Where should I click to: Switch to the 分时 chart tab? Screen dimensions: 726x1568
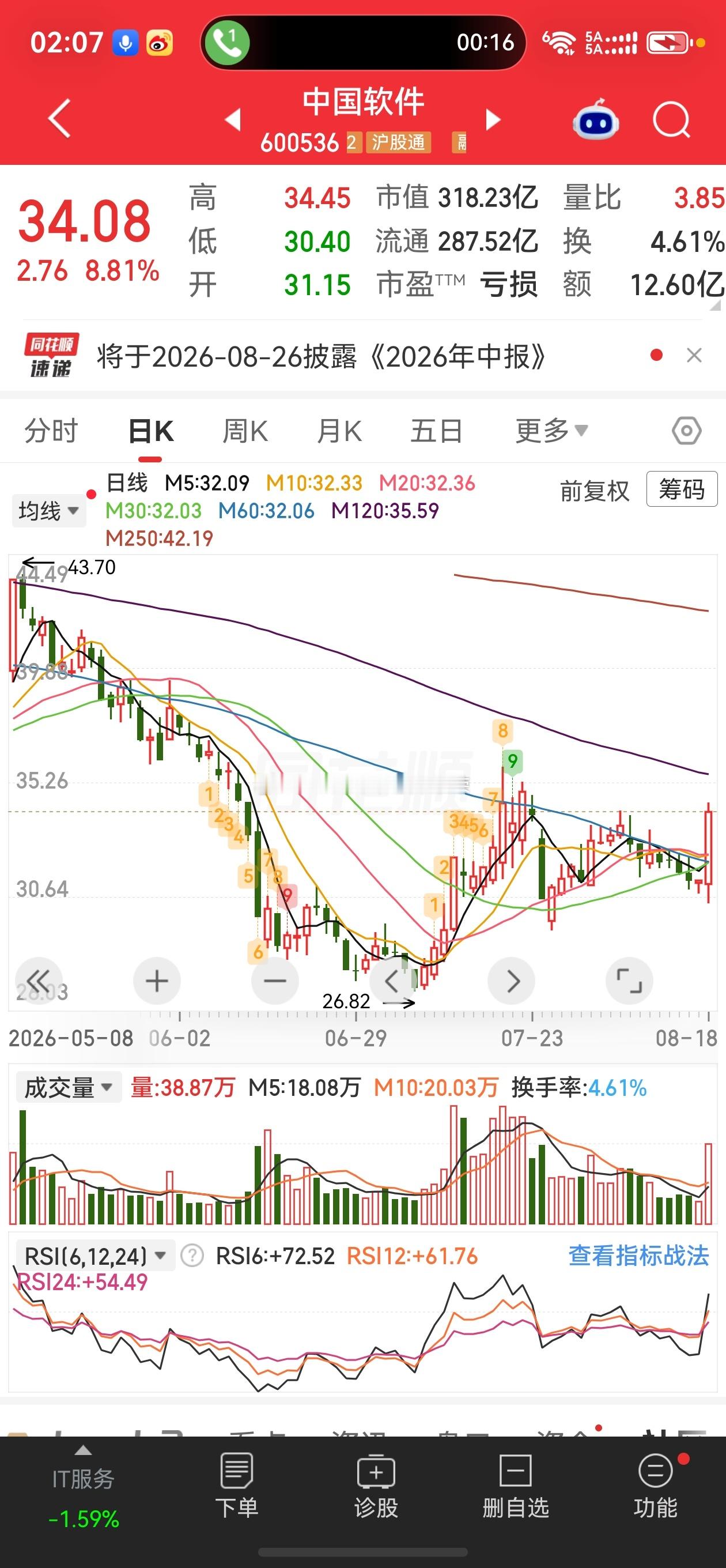click(x=51, y=431)
